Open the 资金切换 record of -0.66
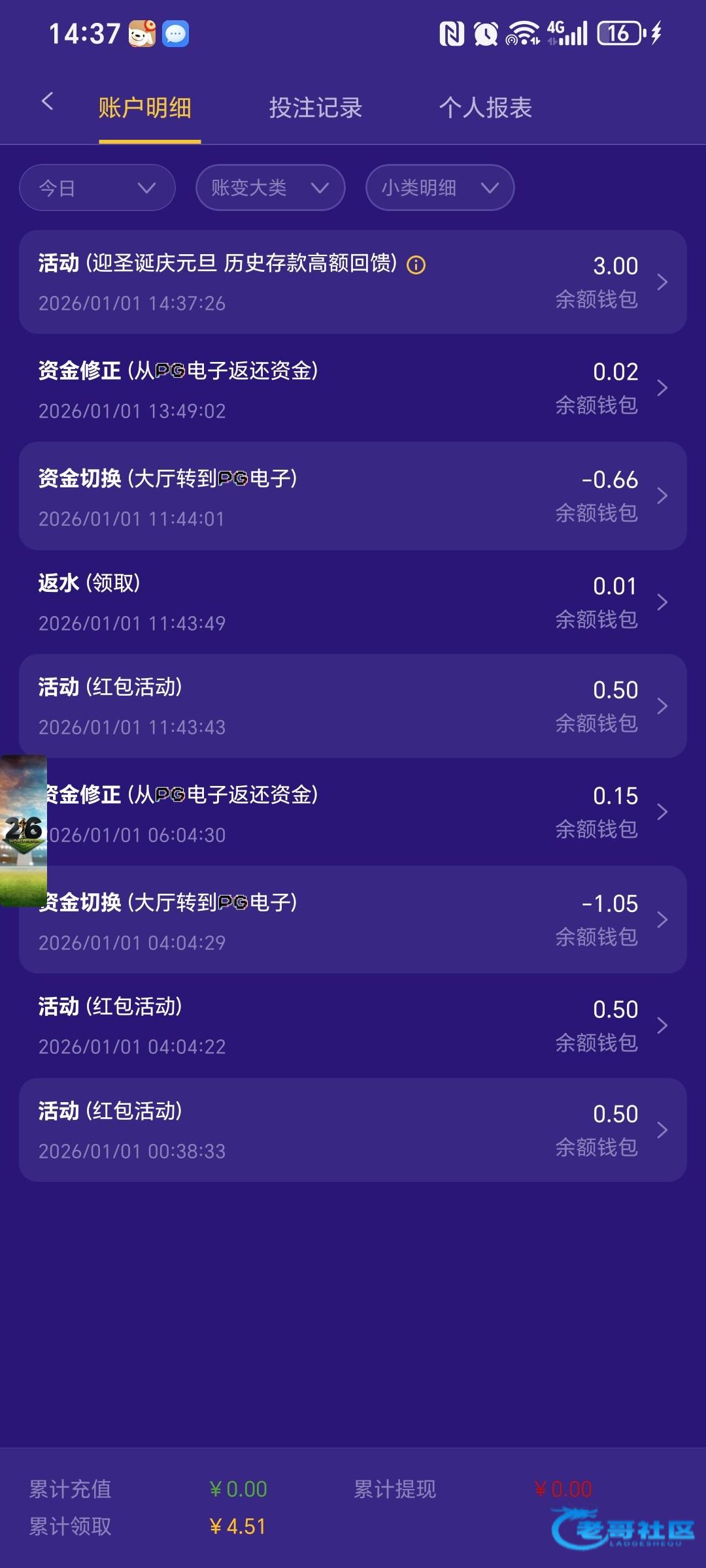 coord(353,497)
